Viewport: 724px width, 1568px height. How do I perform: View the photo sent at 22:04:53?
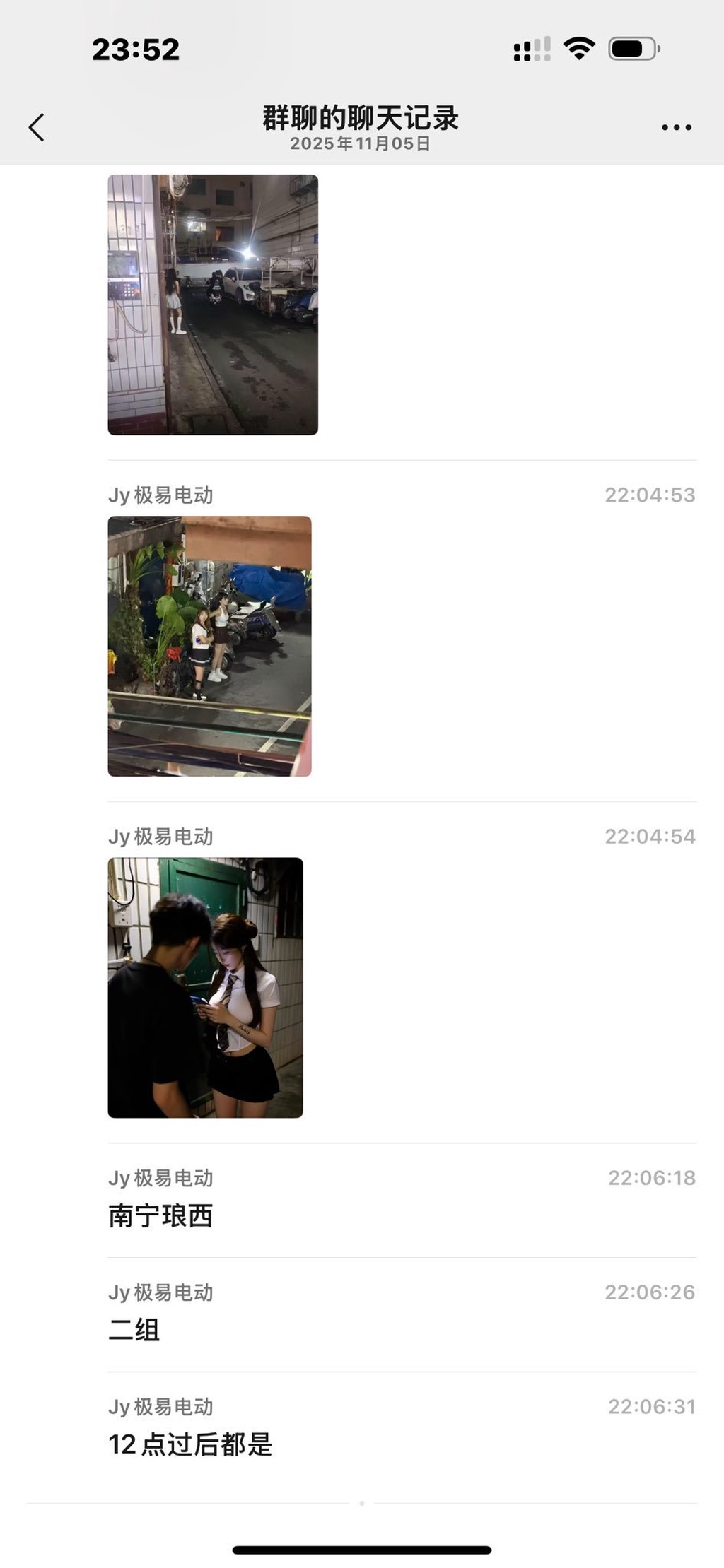tap(209, 646)
